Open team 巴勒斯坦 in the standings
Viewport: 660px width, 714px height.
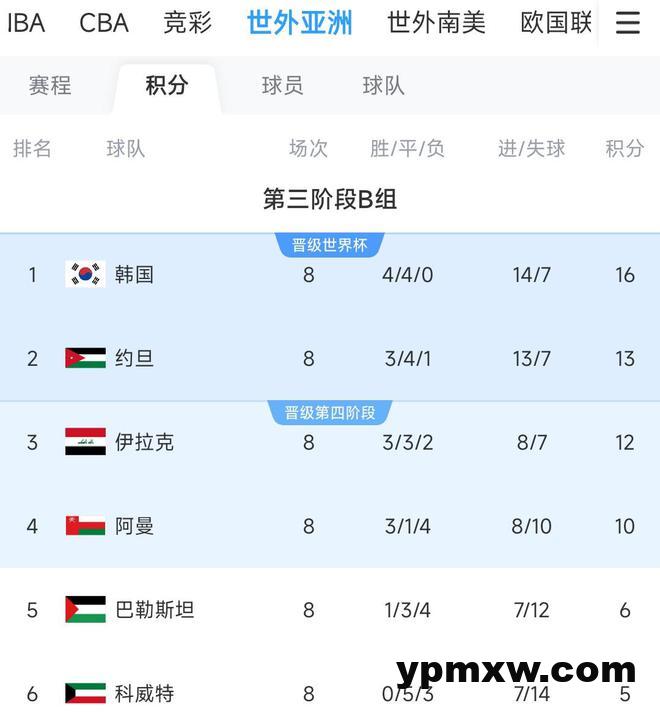[154, 609]
